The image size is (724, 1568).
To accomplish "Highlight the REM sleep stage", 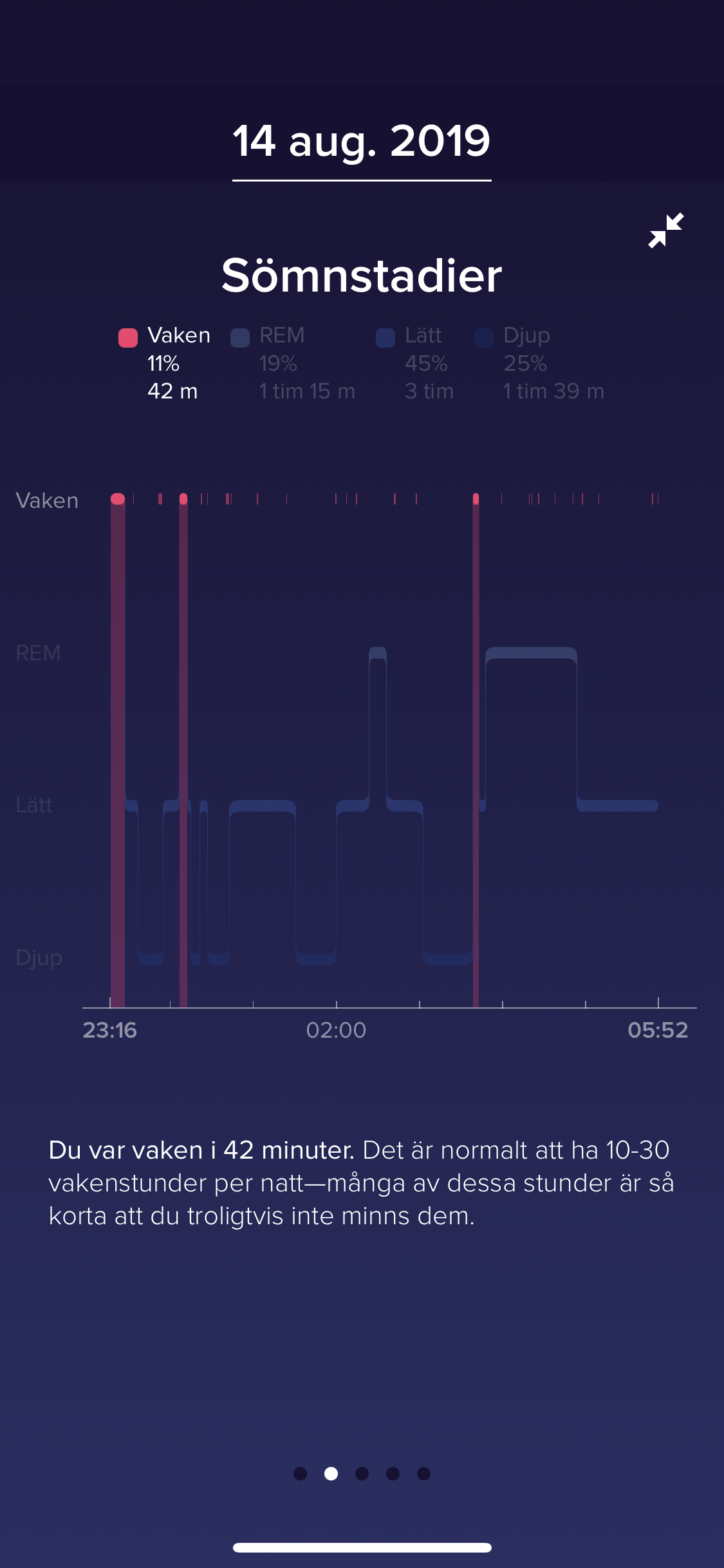I will (293, 363).
